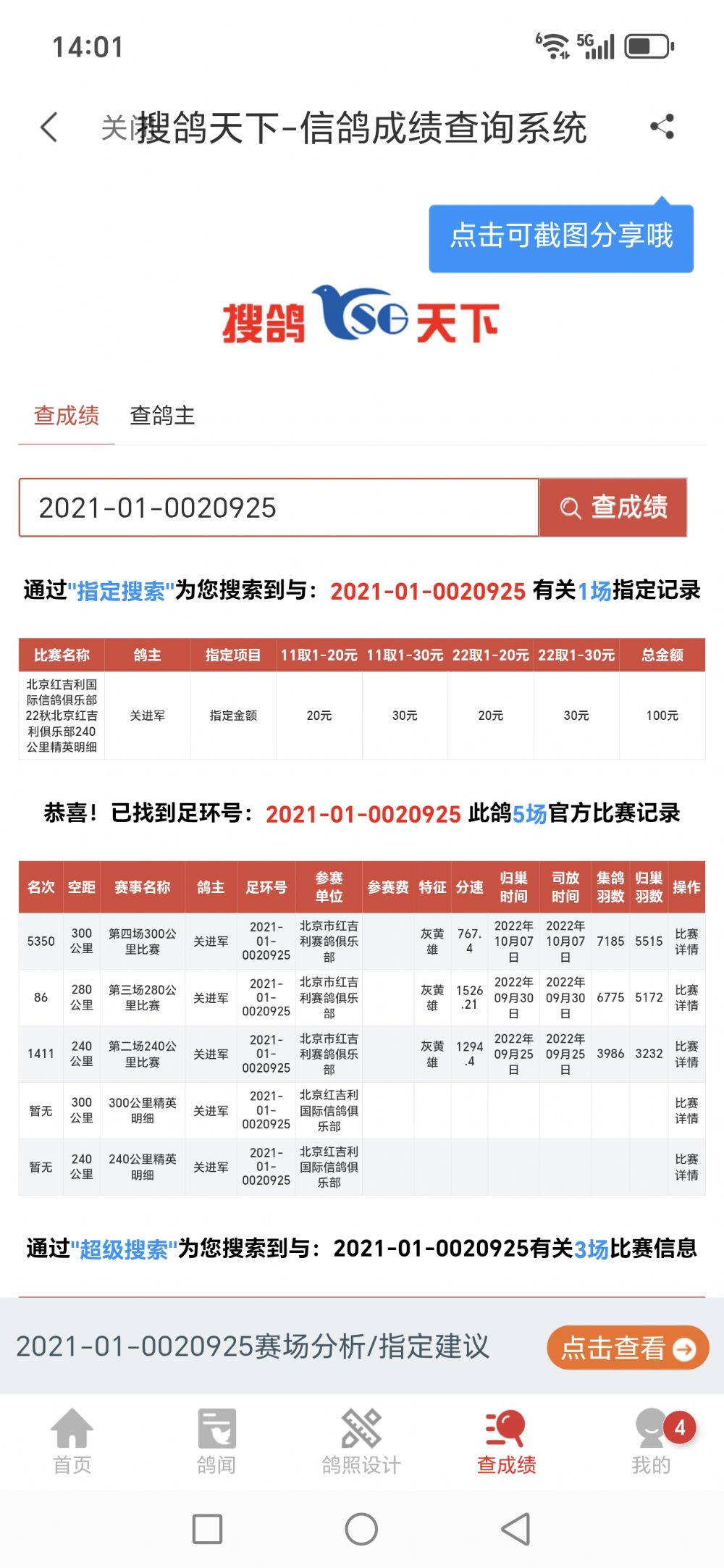This screenshot has width=724, height=1568.
Task: Open the 我的 tab with badge
Action: tap(652, 1441)
